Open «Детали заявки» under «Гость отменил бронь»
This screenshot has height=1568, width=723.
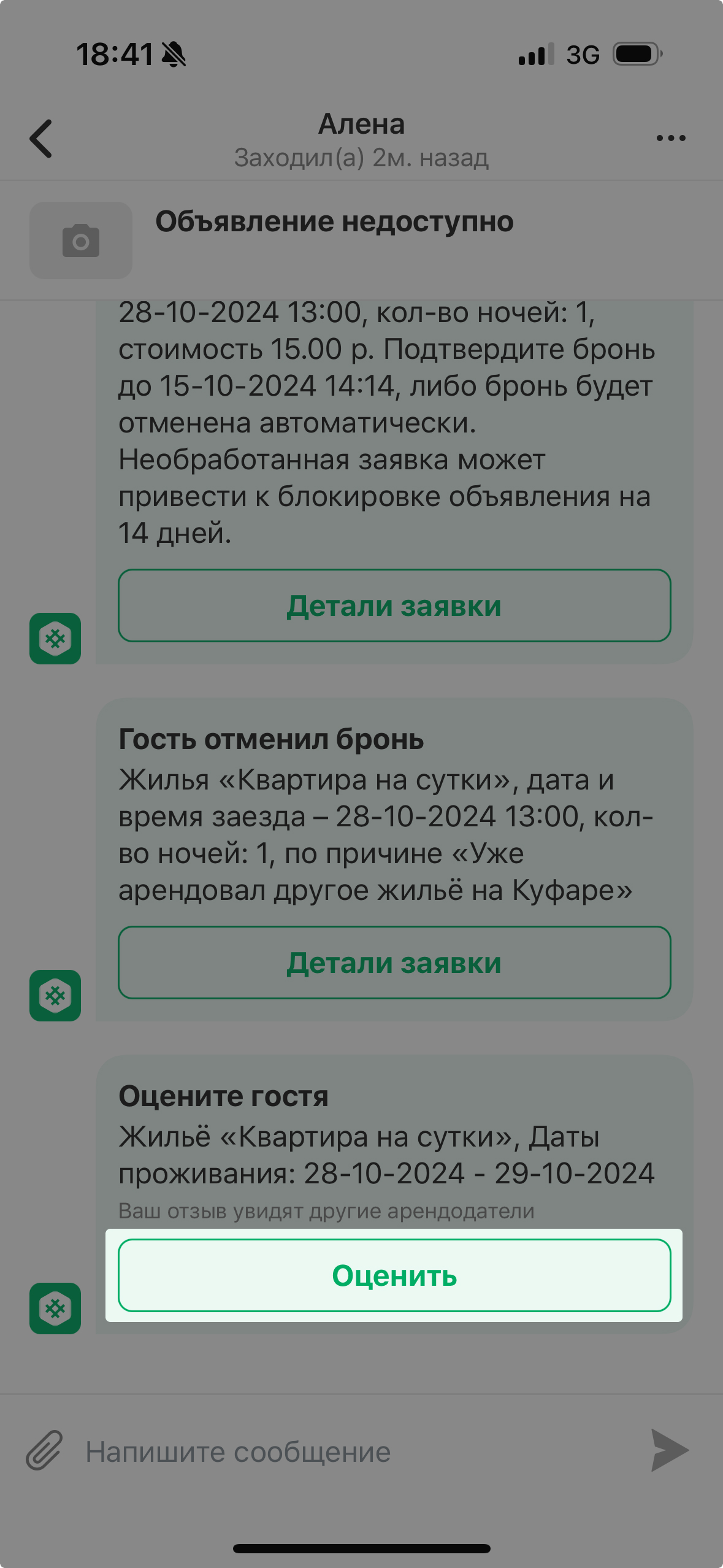[x=394, y=963]
